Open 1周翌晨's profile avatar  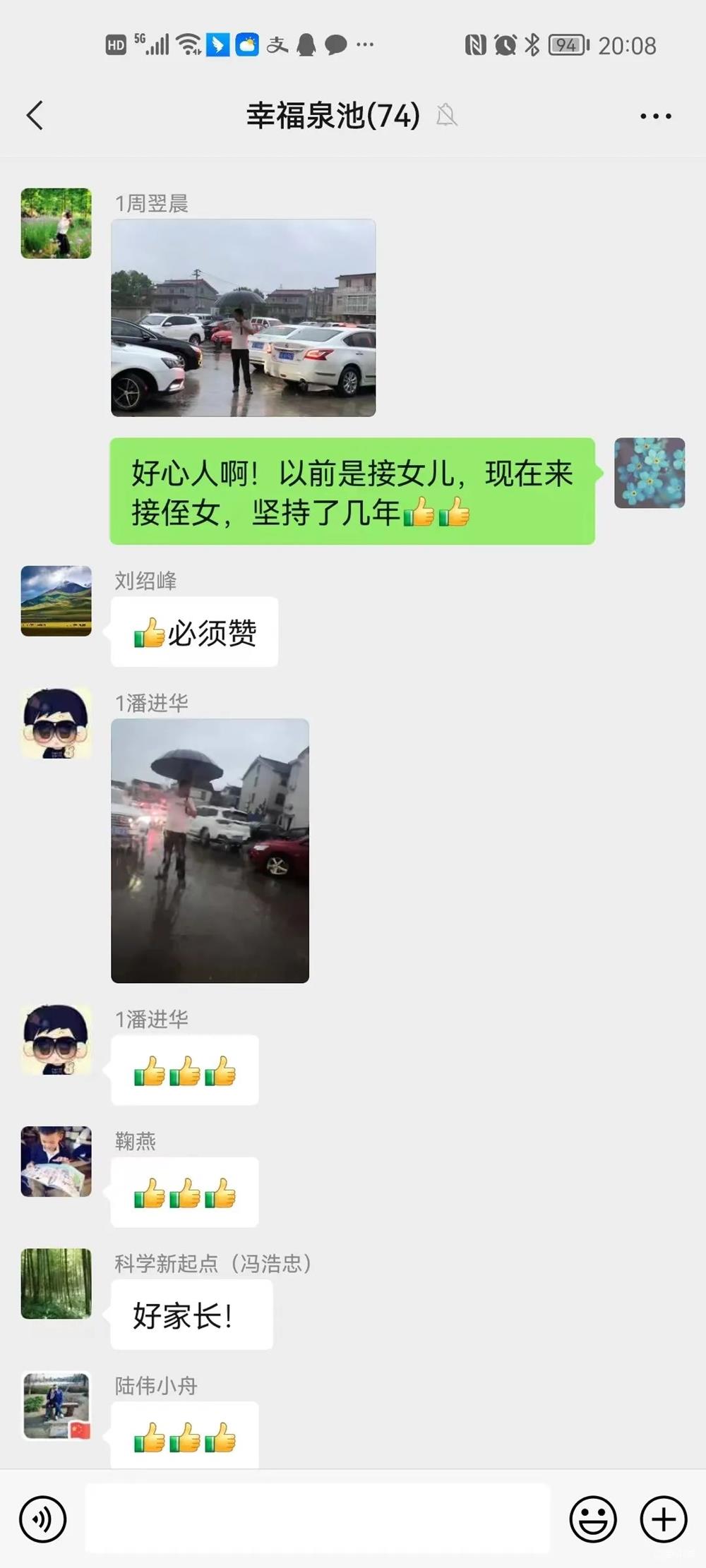point(56,223)
